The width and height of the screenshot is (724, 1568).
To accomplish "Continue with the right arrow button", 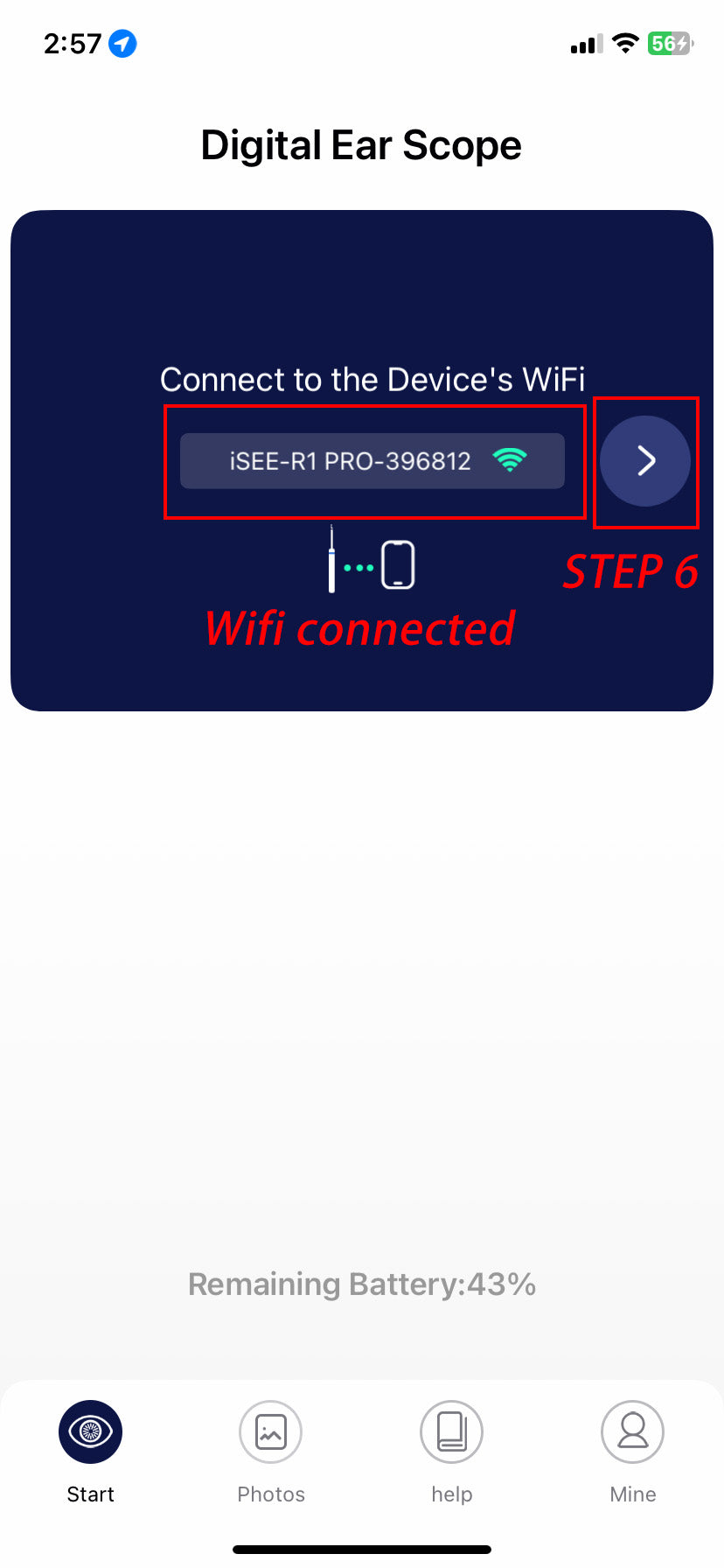I will coord(645,460).
